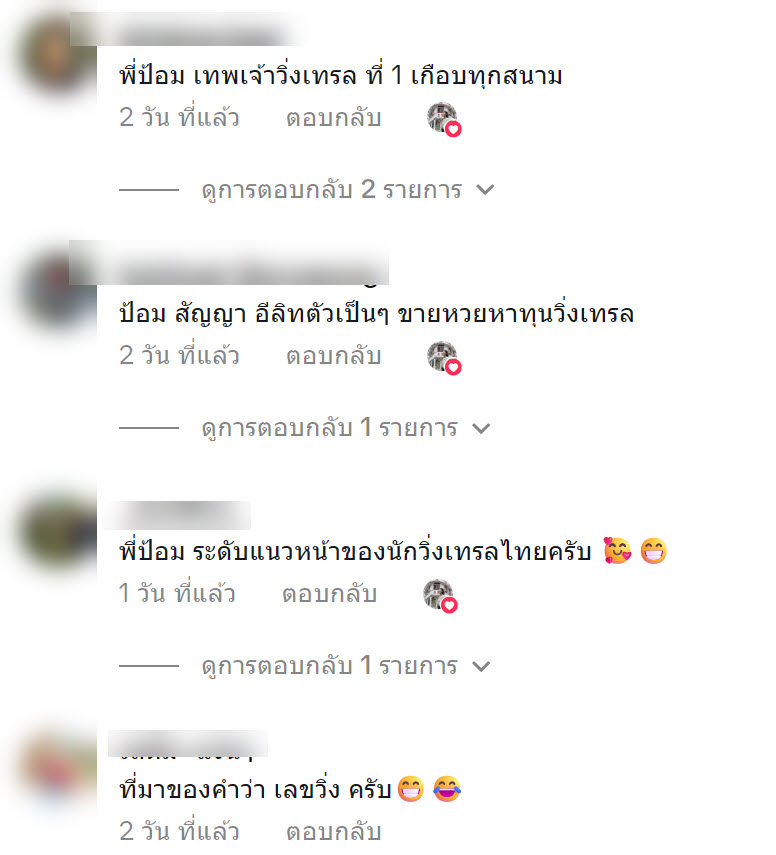View who liked the เทพเจ้าวิ่งเทรล comment
The height and width of the screenshot is (855, 776).
[444, 119]
